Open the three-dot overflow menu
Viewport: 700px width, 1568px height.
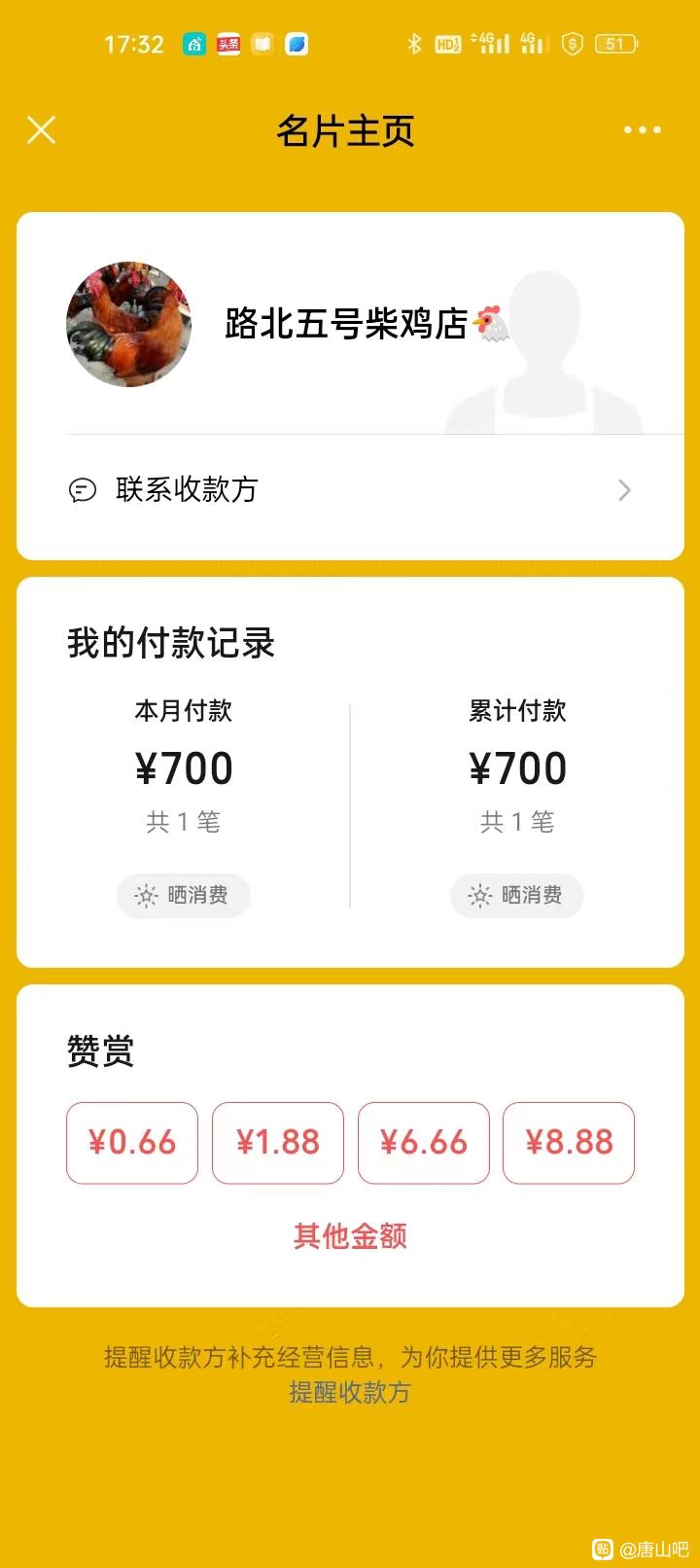click(x=642, y=129)
